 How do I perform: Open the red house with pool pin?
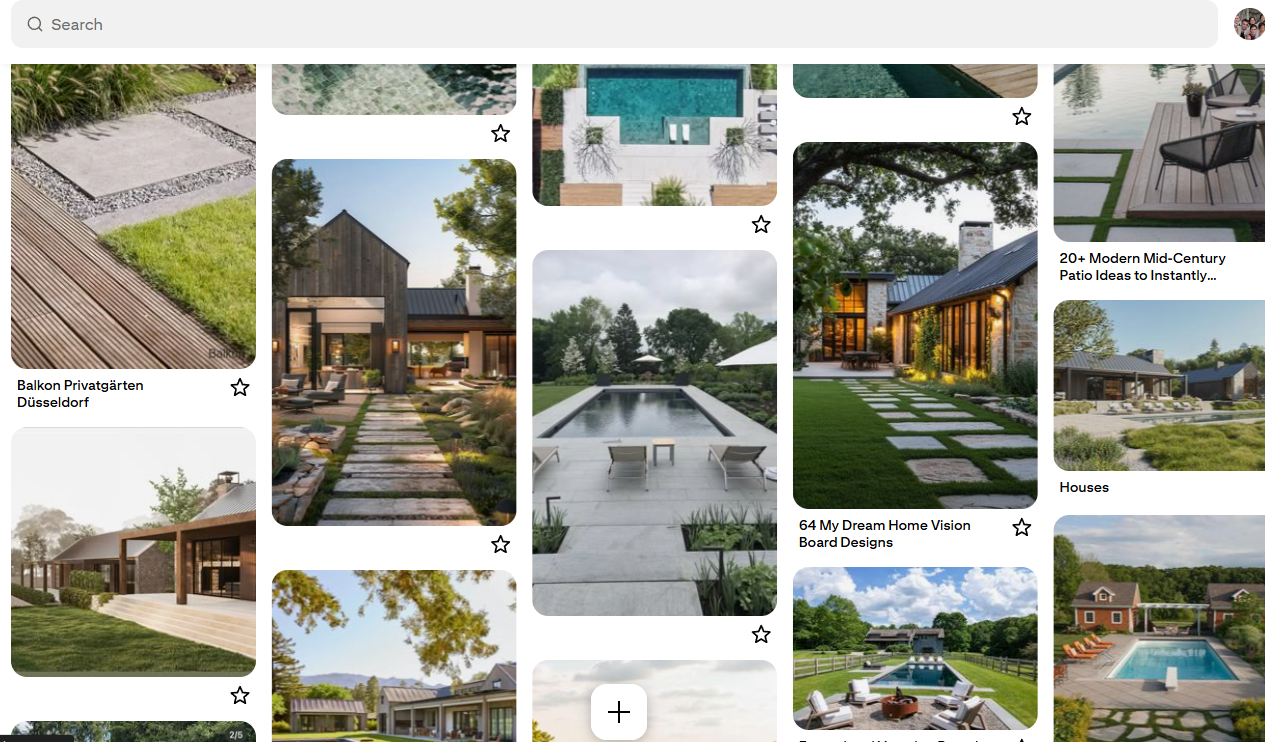point(1158,628)
